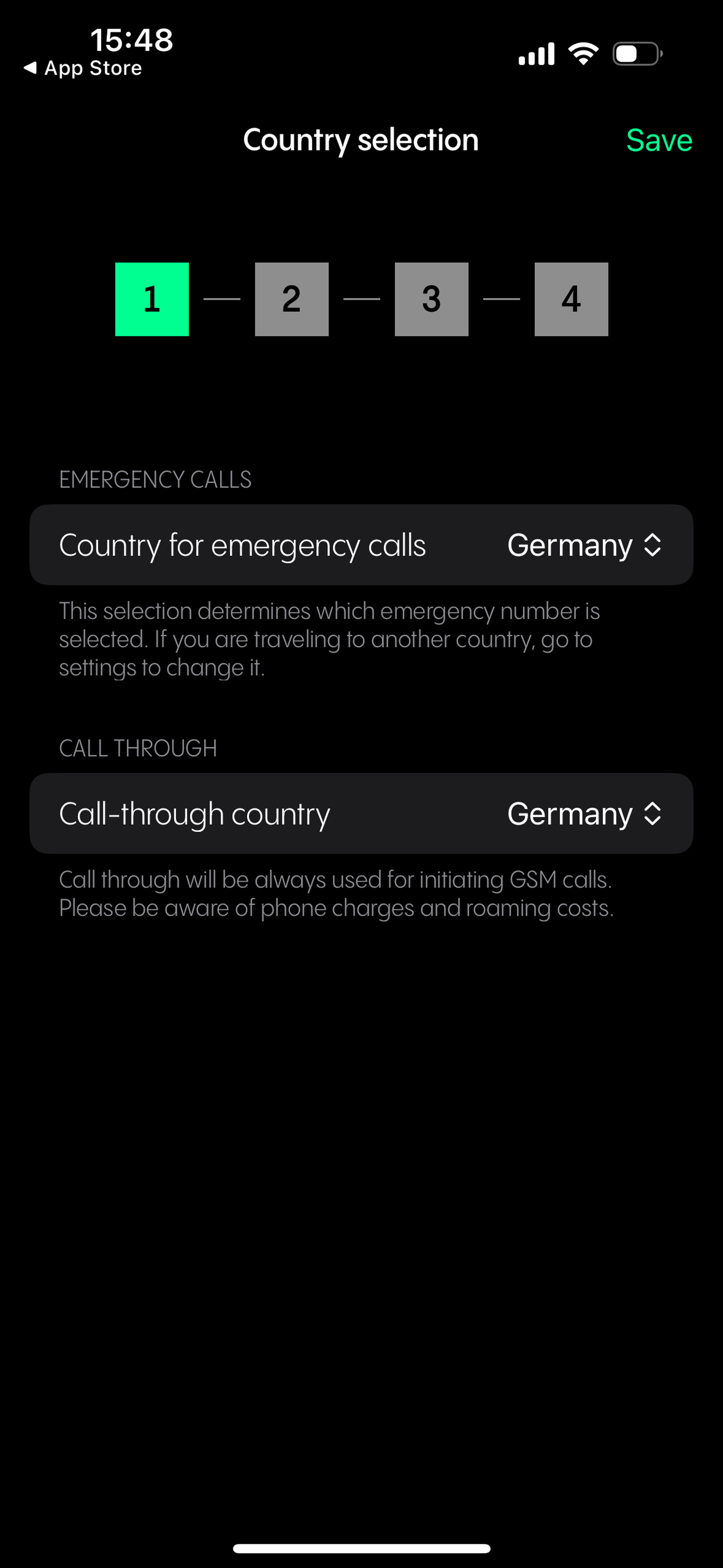Screen dimensions: 723x1568
Task: Save the country selection
Action: (x=659, y=140)
